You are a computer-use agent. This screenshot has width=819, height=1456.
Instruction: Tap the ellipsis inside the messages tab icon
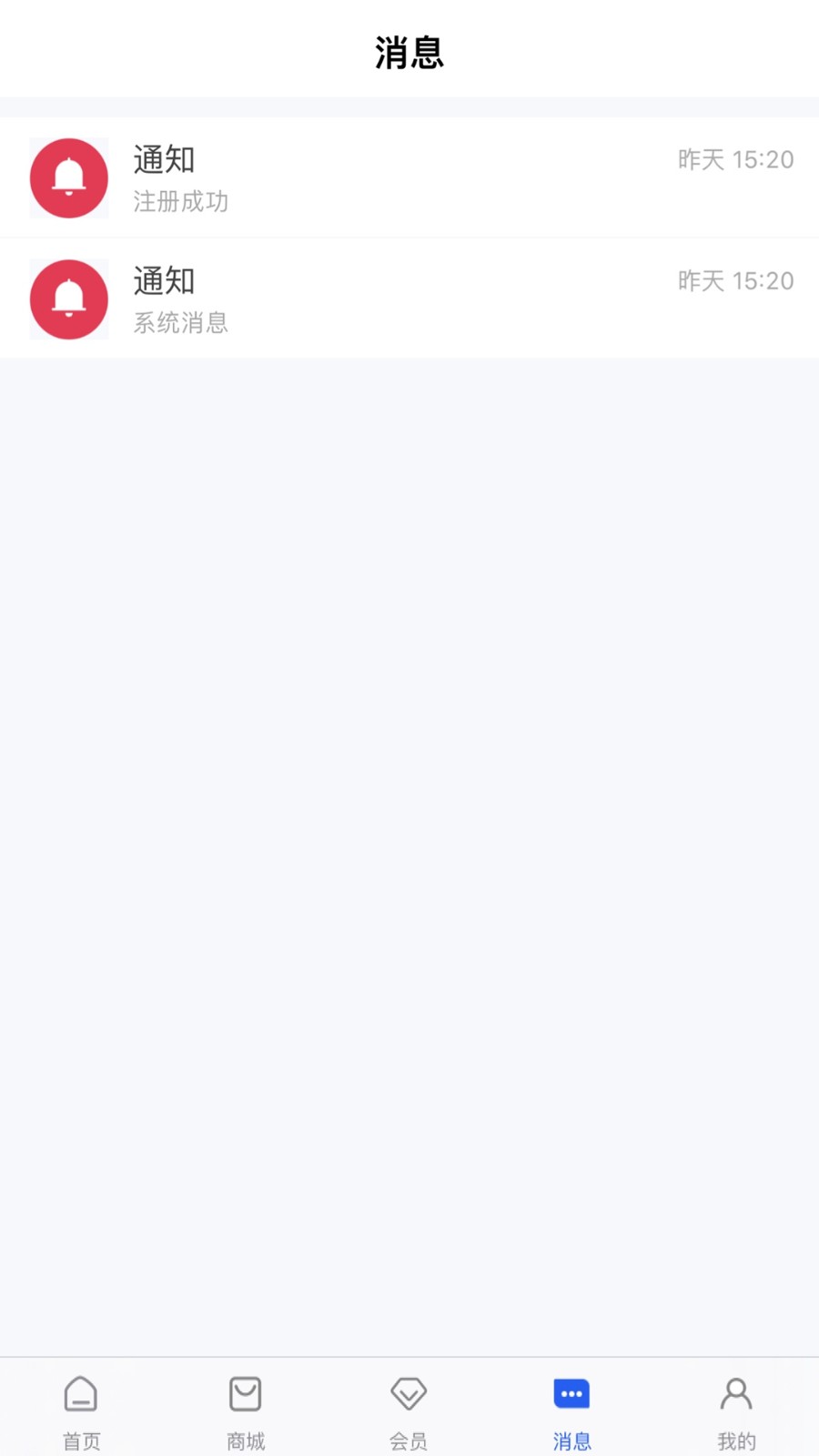click(x=572, y=1393)
